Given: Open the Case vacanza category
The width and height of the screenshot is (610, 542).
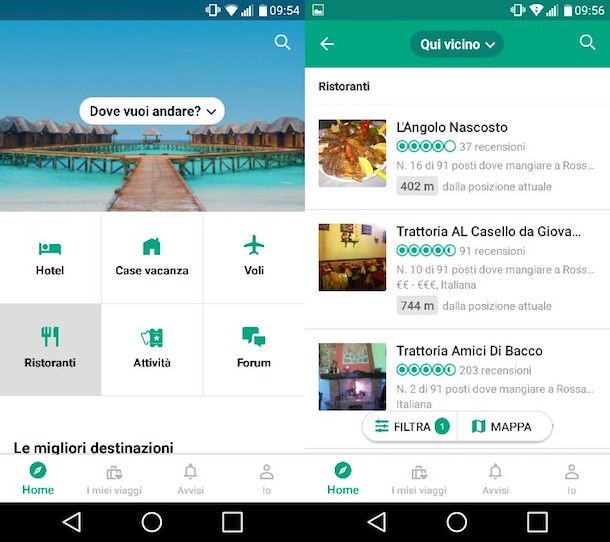Looking at the screenshot, I should tap(152, 257).
